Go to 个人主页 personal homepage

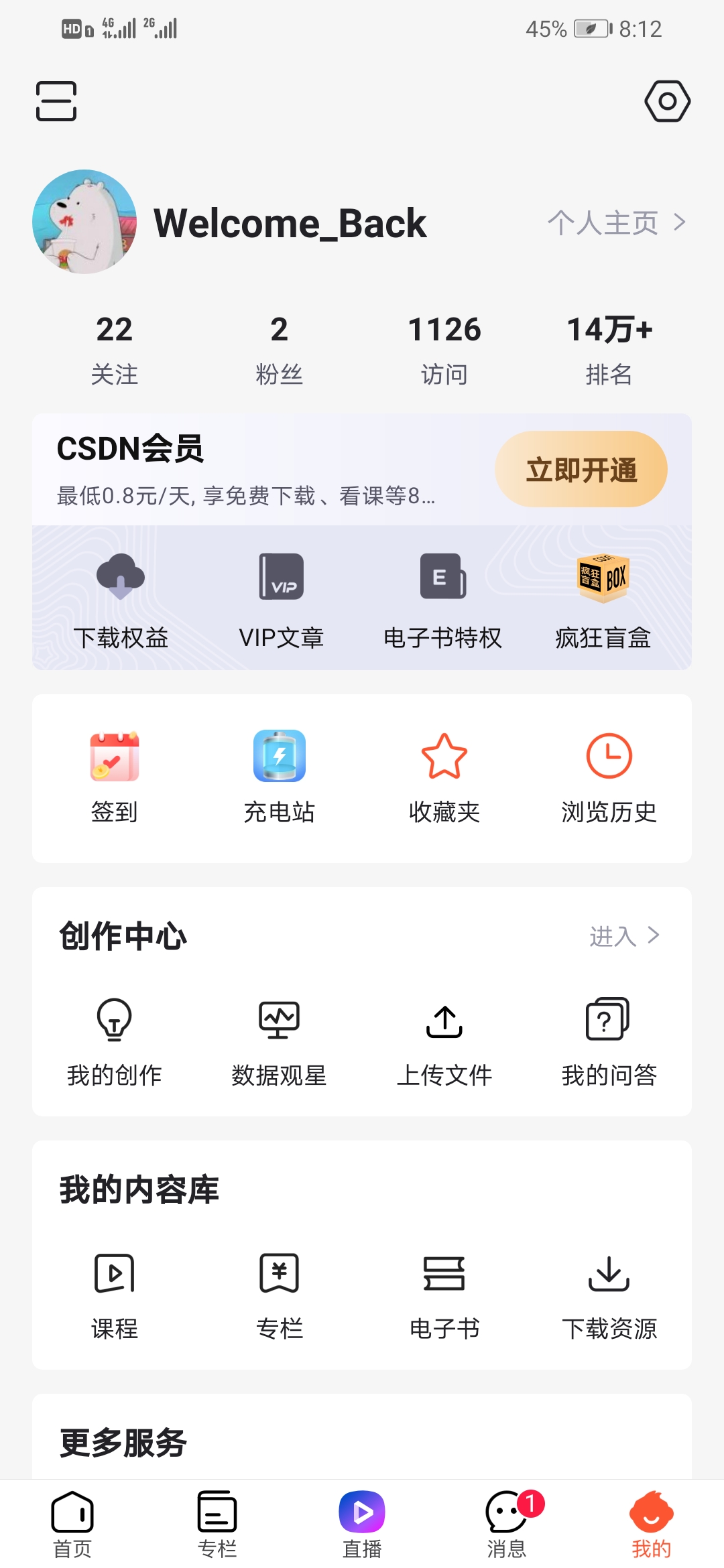coord(616,222)
